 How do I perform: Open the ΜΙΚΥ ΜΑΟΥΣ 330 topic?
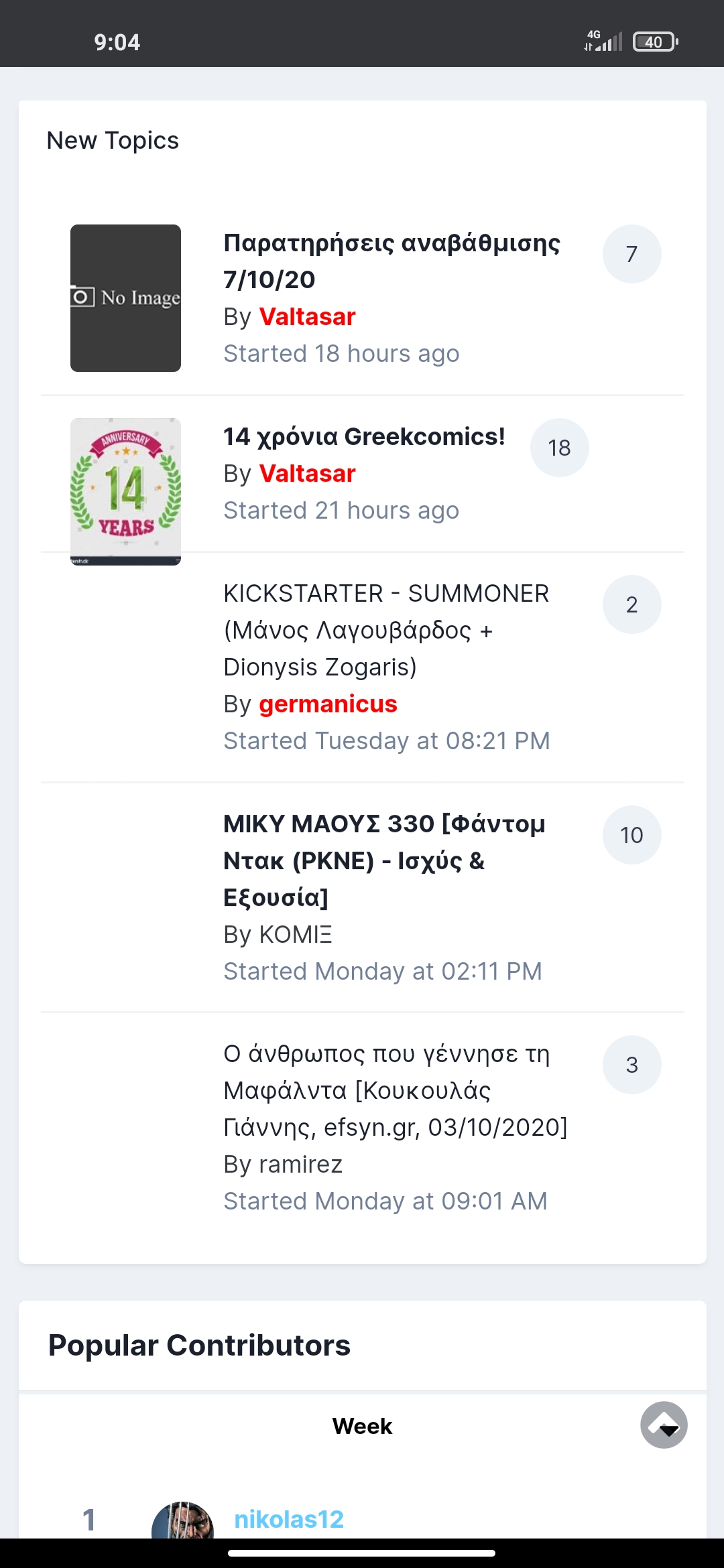[x=384, y=860]
